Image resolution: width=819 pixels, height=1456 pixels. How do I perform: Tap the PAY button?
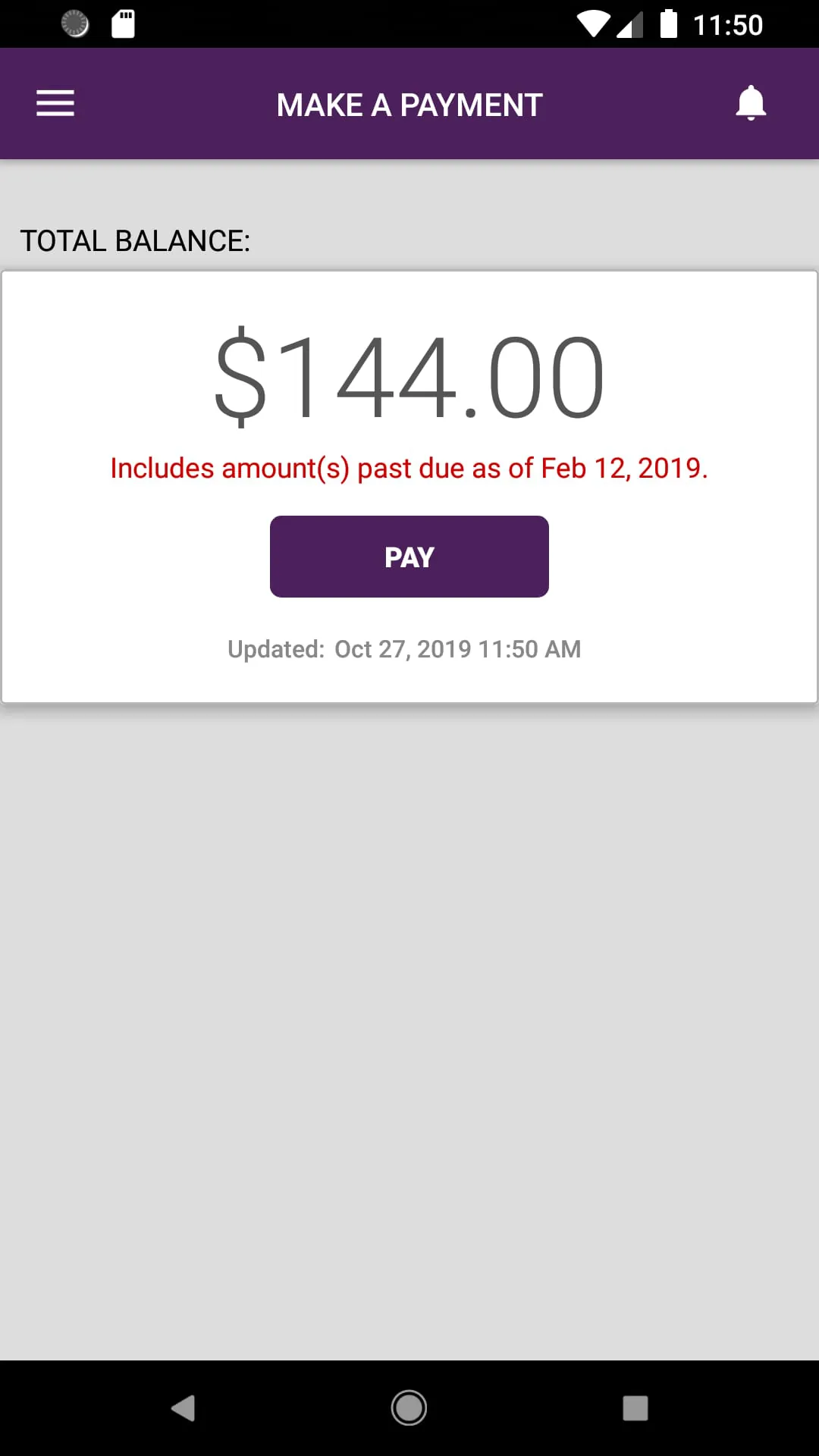(409, 557)
